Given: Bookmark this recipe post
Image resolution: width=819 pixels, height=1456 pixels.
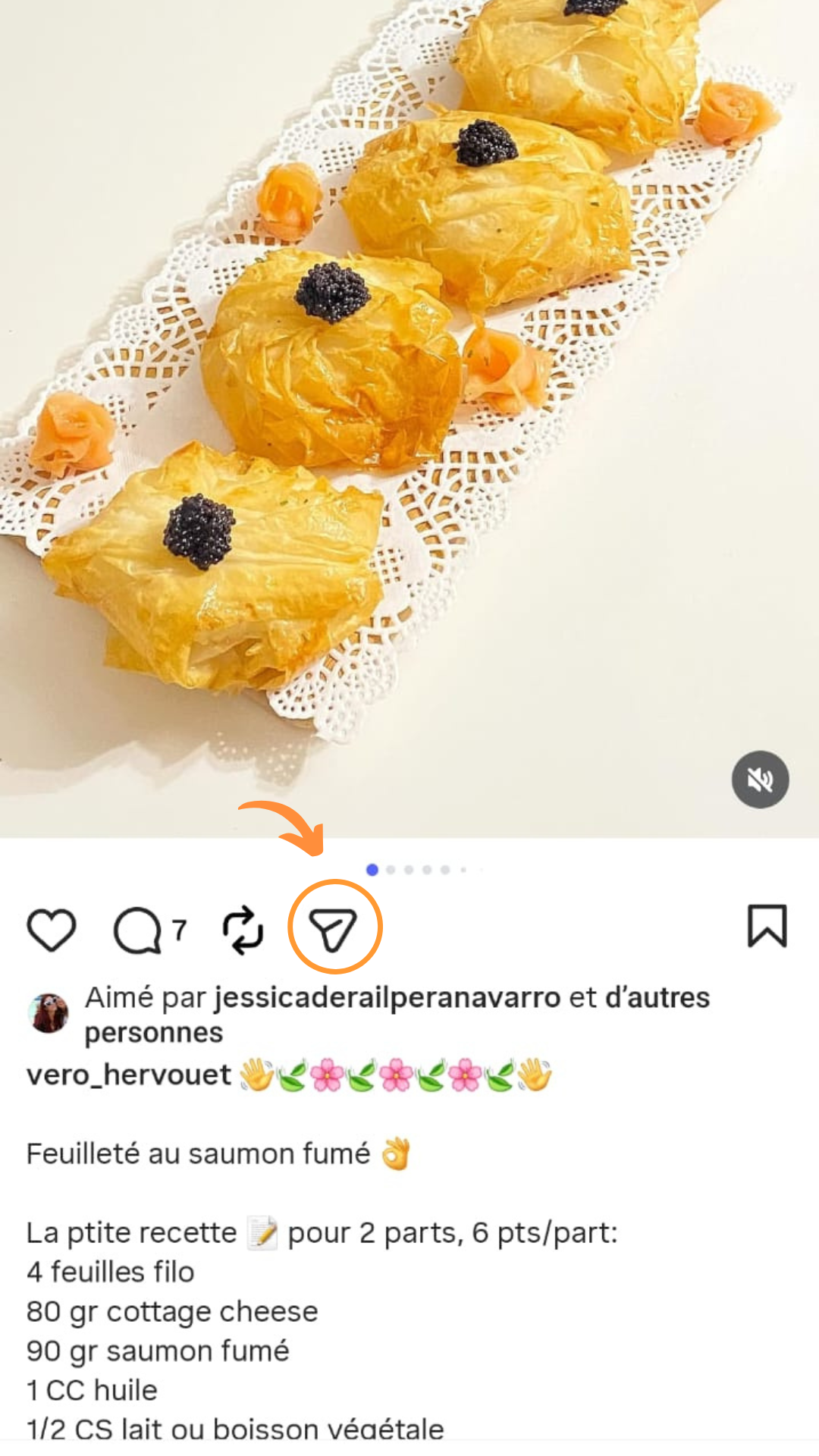Looking at the screenshot, I should [x=767, y=926].
